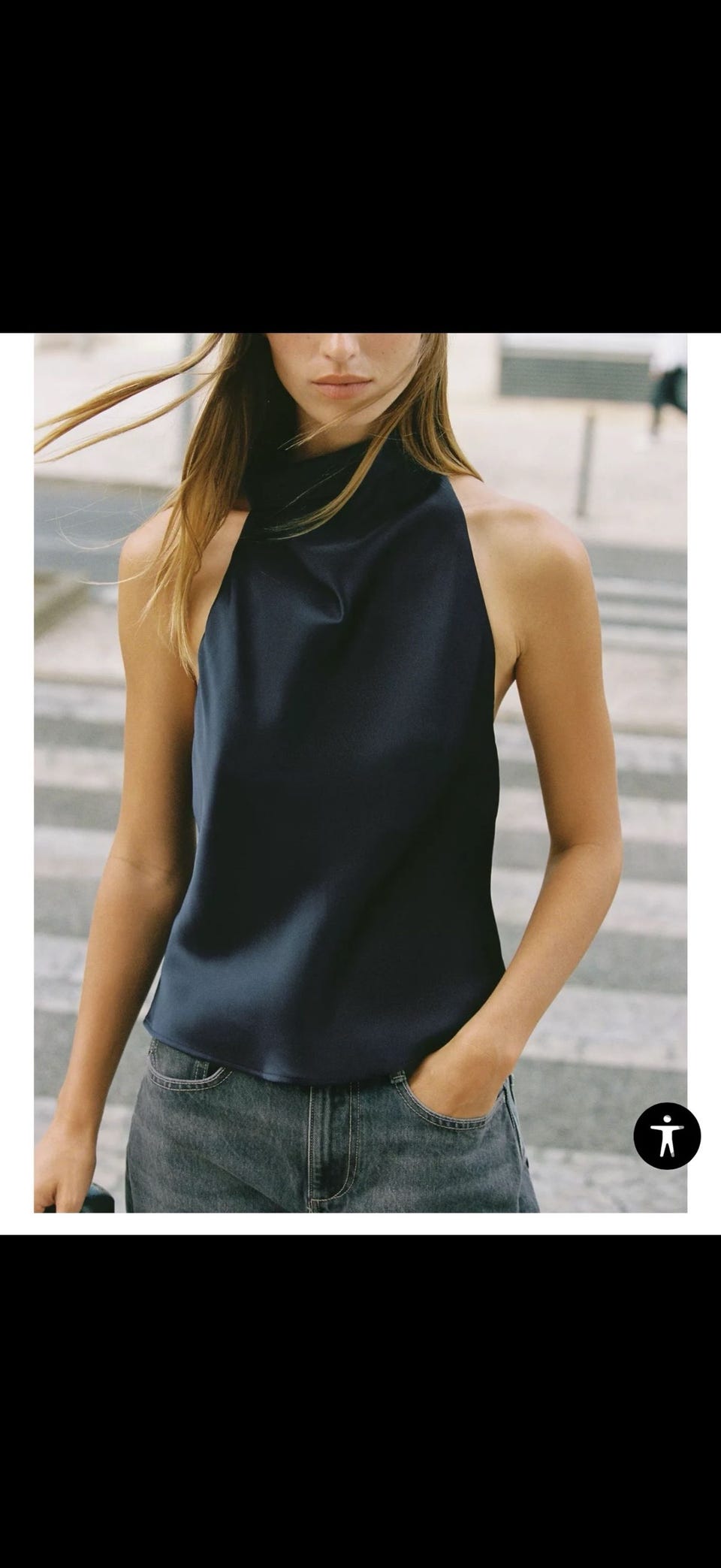Open the accessibility options button
This screenshot has height=1568, width=721.
tap(666, 1134)
